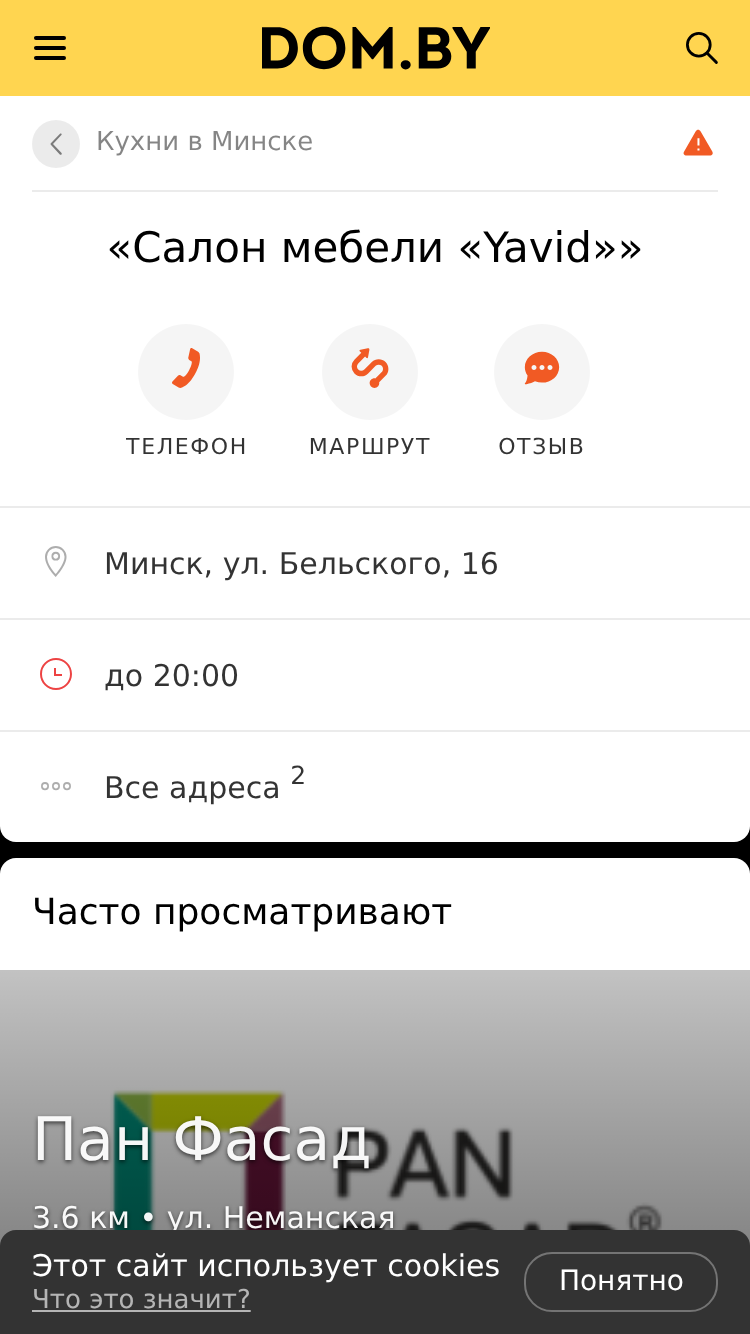Image resolution: width=750 pixels, height=1334 pixels.
Task: Dismiss cookies notice with Понятно
Action: tap(621, 1281)
